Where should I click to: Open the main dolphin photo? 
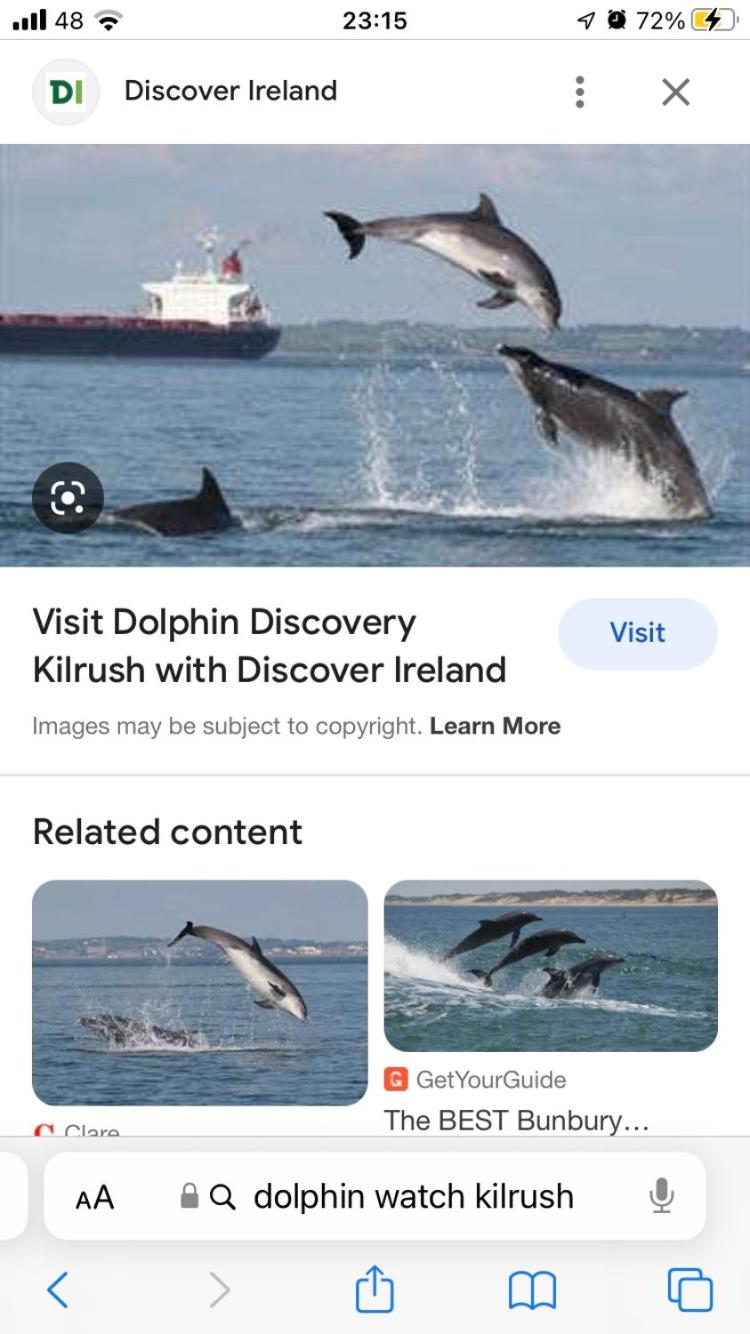pyautogui.click(x=375, y=355)
